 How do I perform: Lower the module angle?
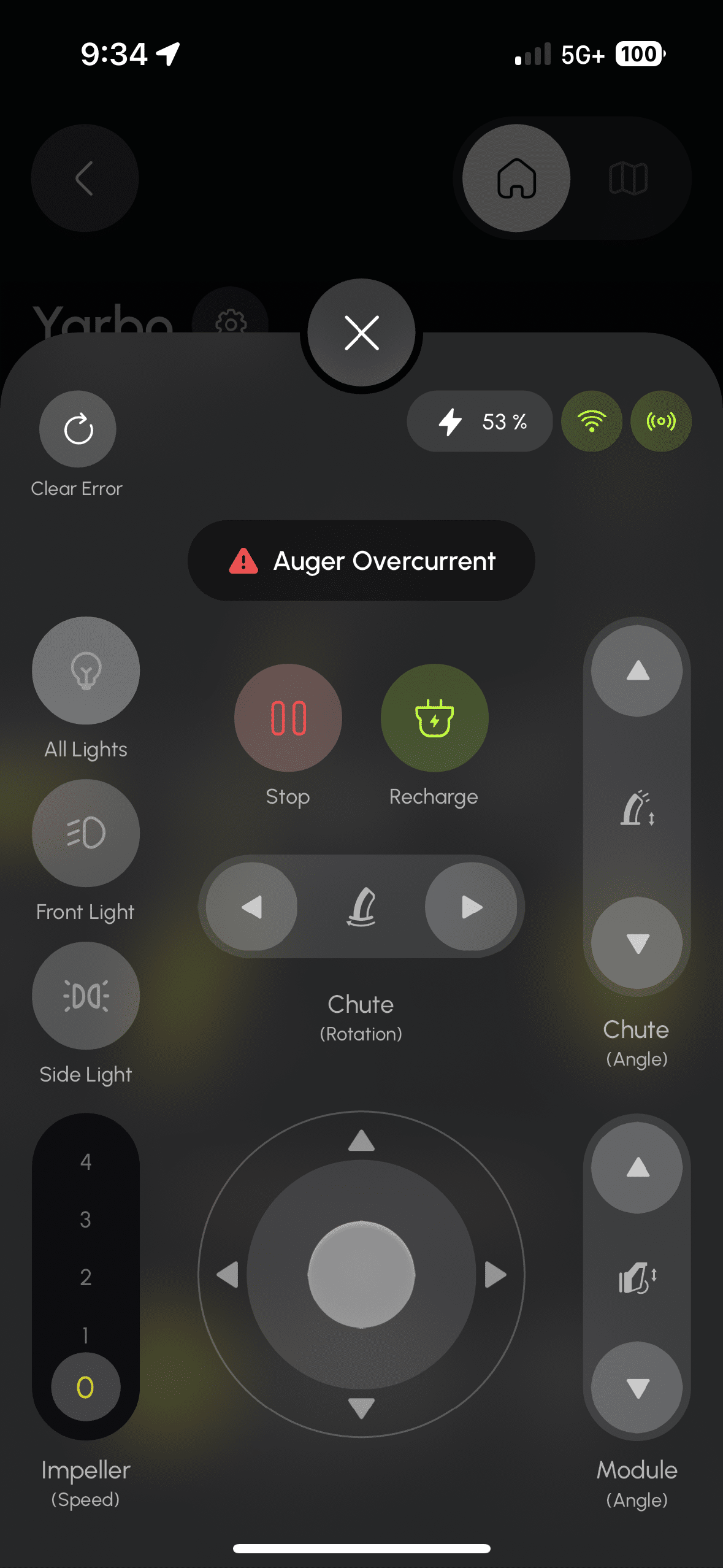637,1388
